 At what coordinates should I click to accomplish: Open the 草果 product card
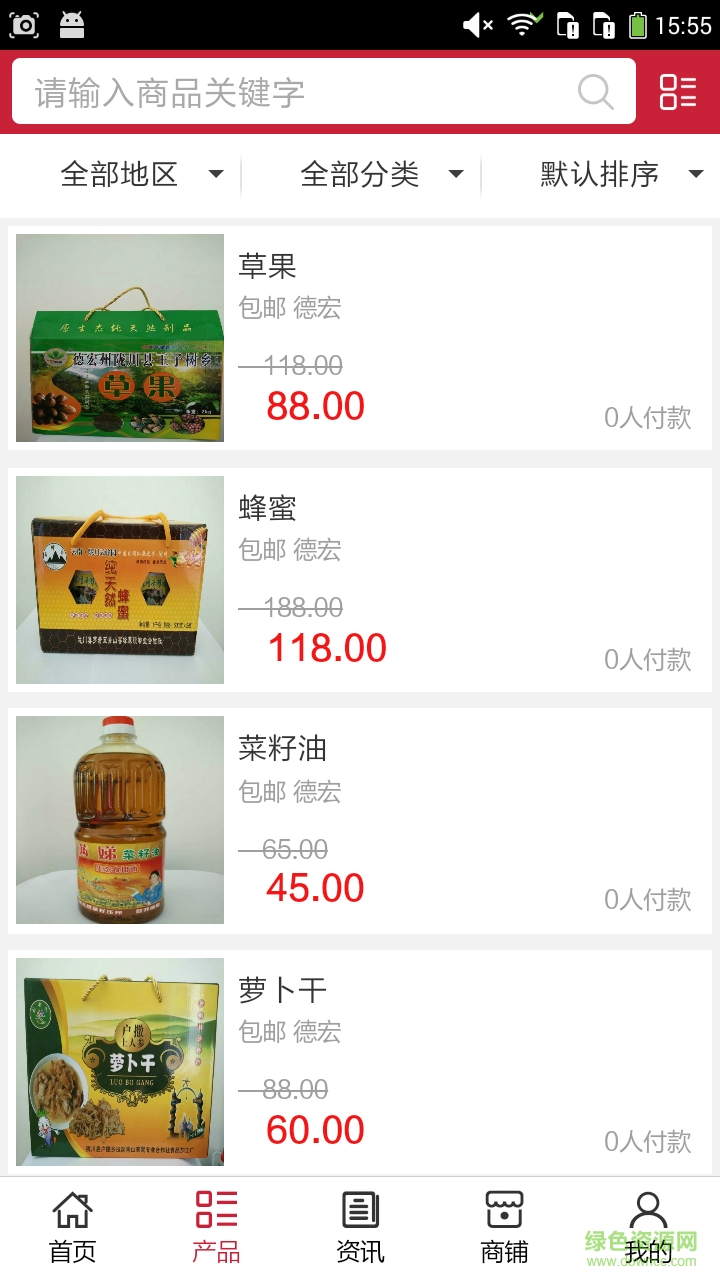360,338
